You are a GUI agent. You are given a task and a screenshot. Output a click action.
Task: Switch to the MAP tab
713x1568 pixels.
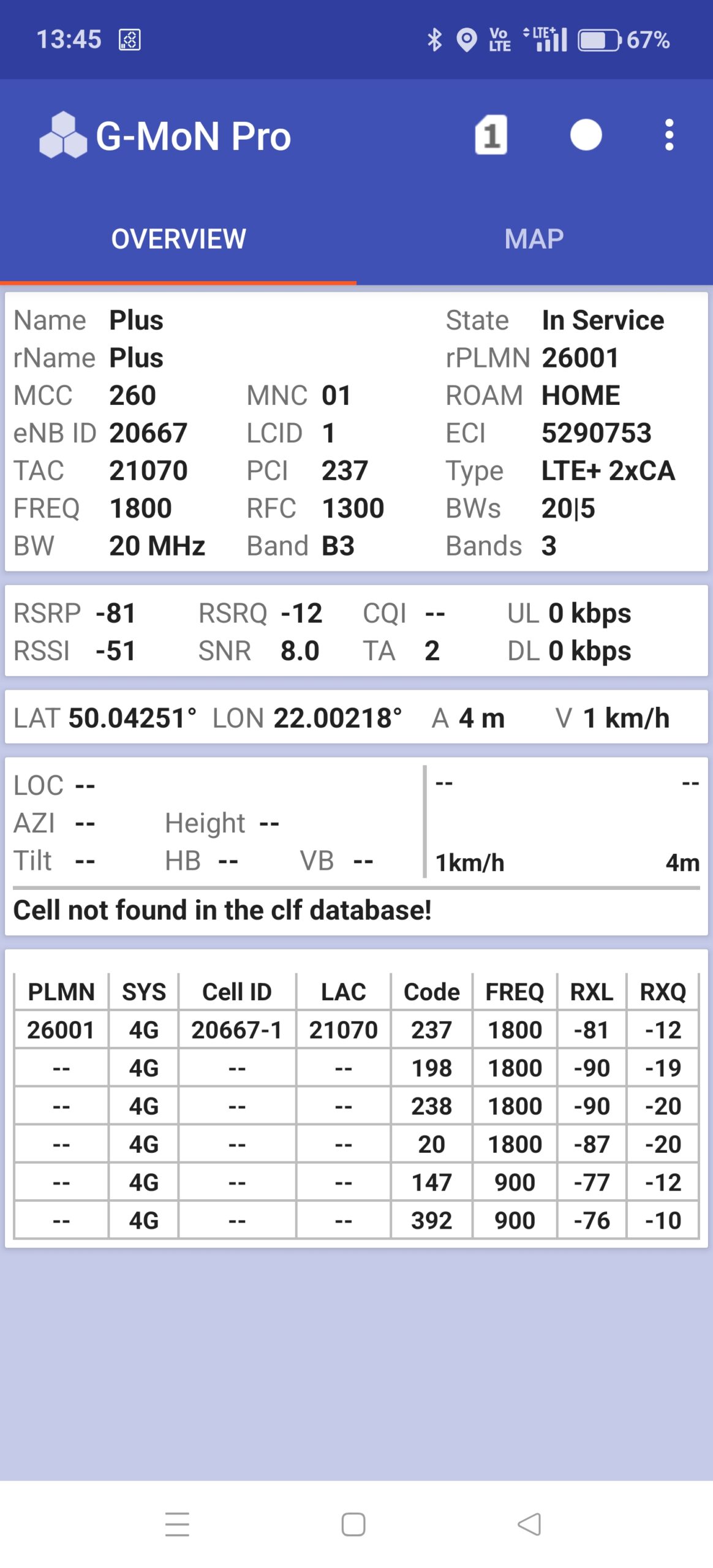coord(534,239)
